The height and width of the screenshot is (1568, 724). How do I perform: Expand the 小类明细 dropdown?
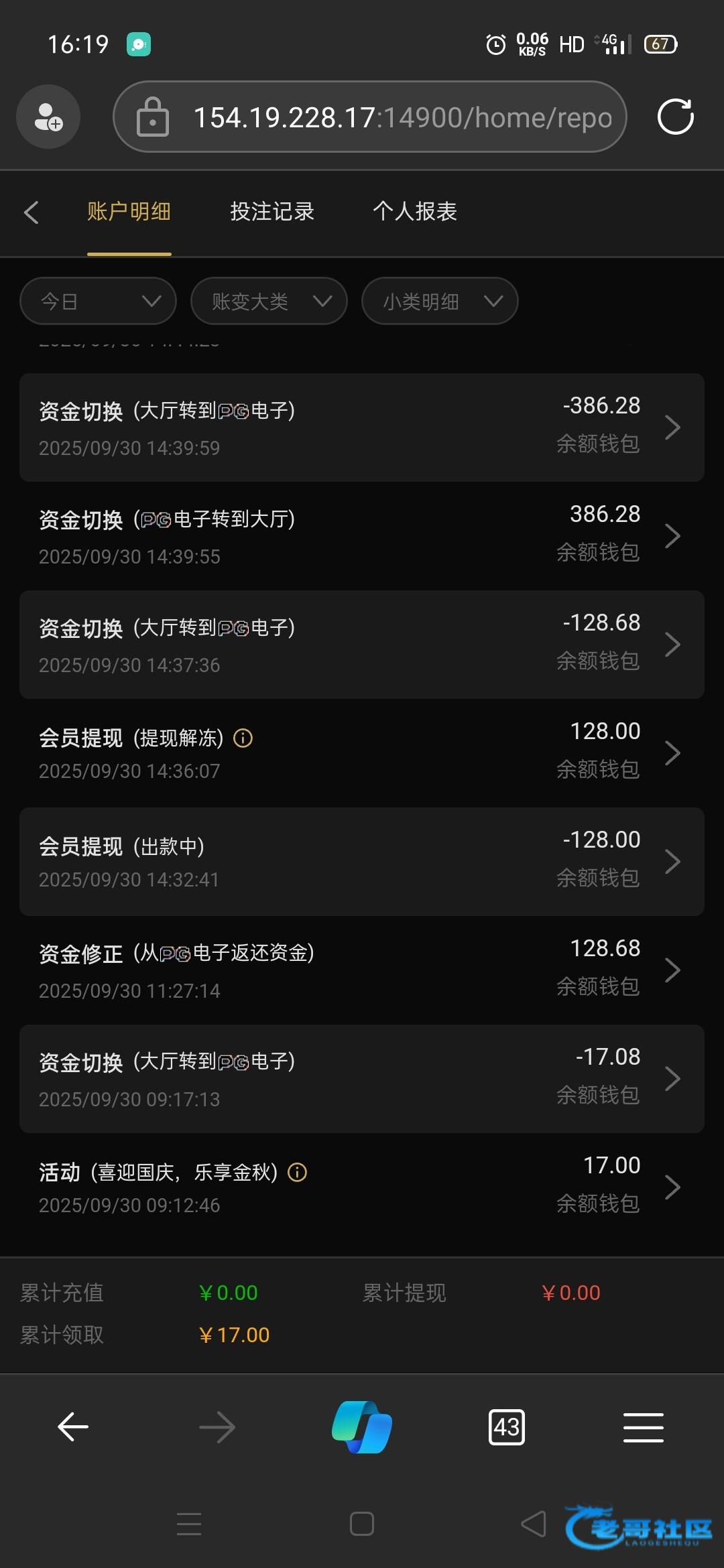coord(440,301)
